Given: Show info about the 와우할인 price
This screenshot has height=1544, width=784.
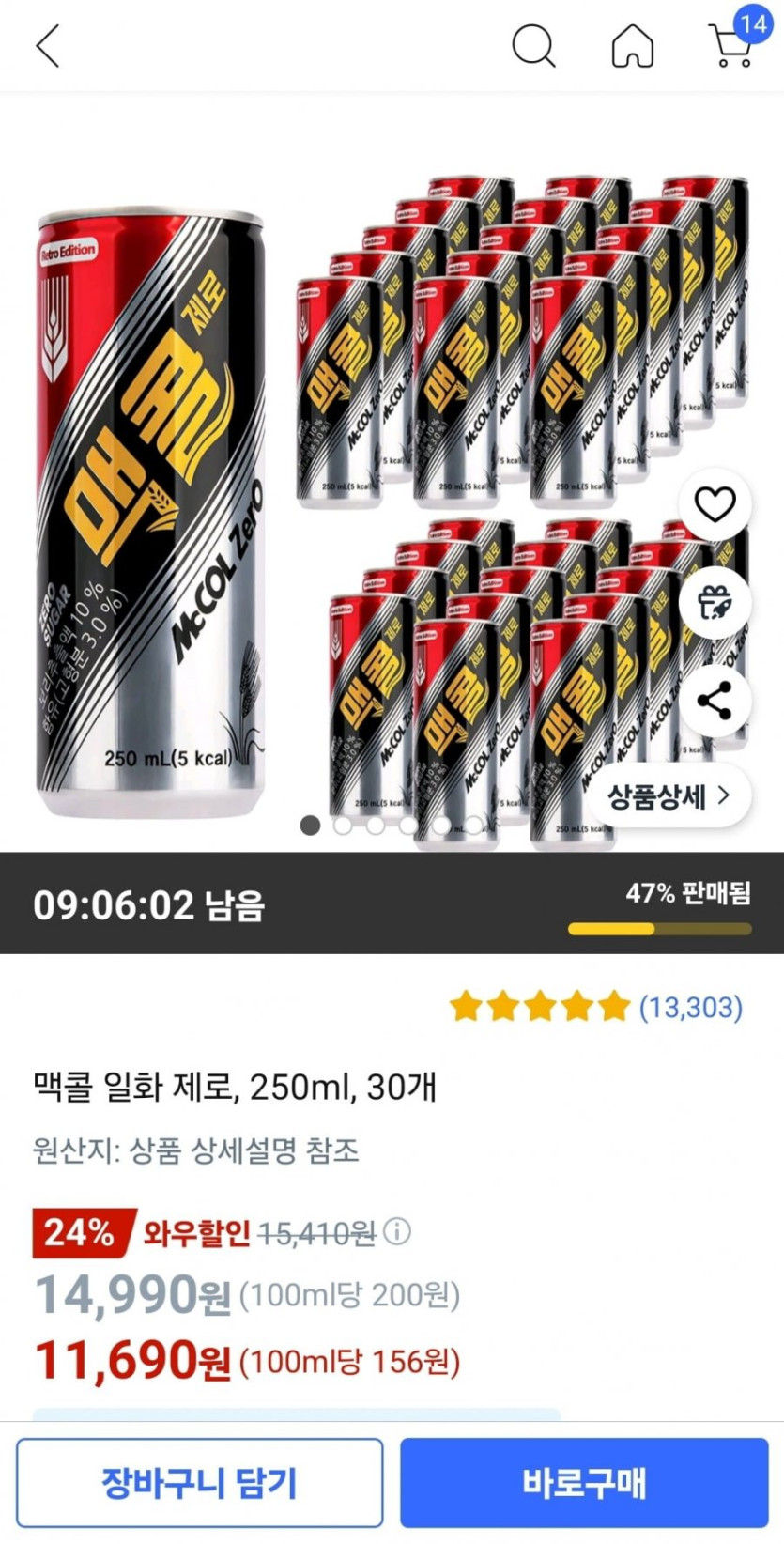Looking at the screenshot, I should tap(397, 1231).
